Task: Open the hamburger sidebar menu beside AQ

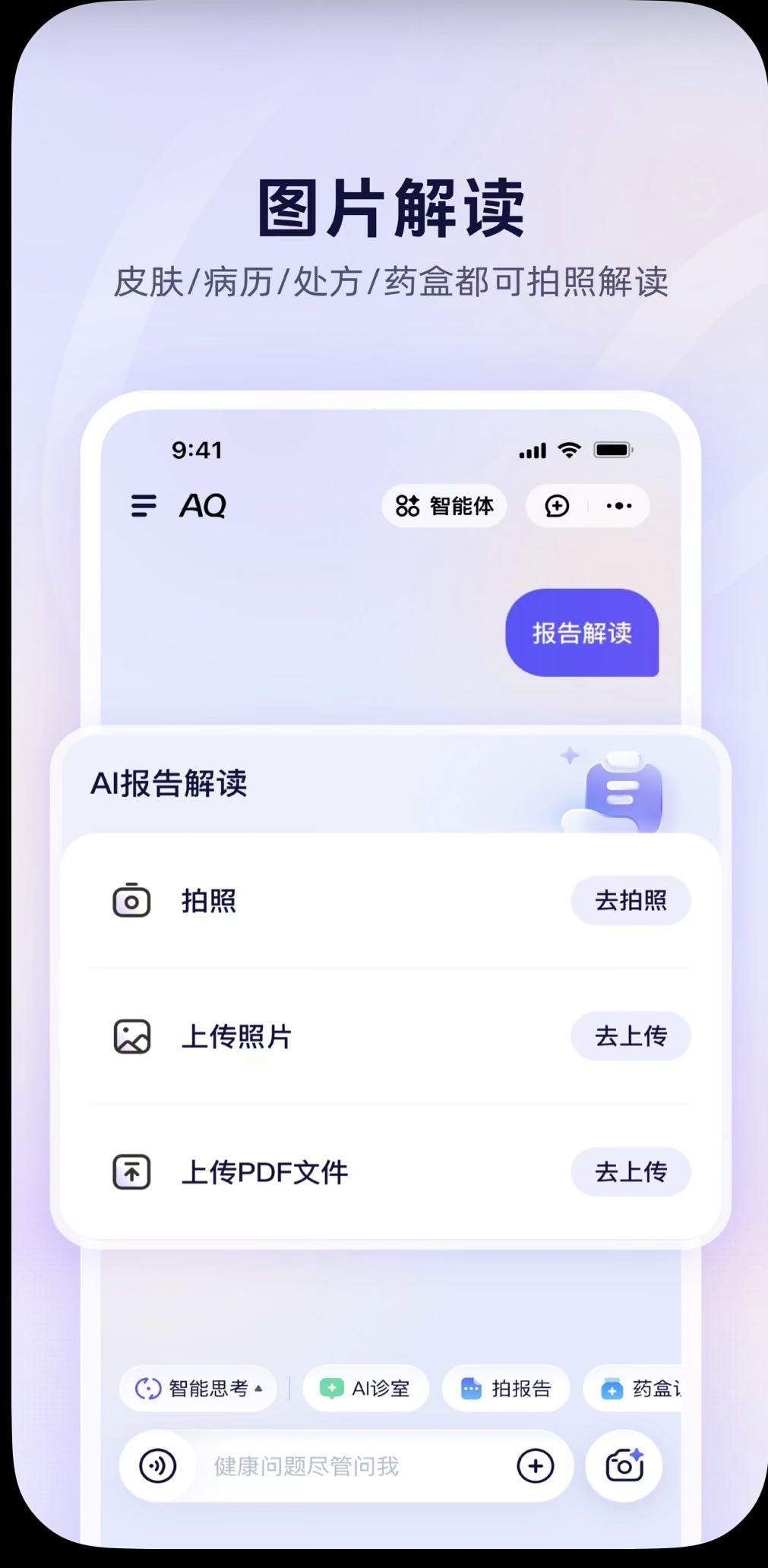Action: [144, 505]
